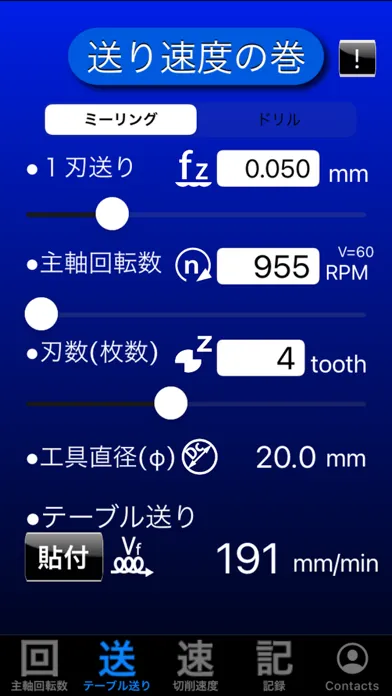392x696 pixels.
Task: Tap the 1刃送り slider
Action: tap(196, 214)
